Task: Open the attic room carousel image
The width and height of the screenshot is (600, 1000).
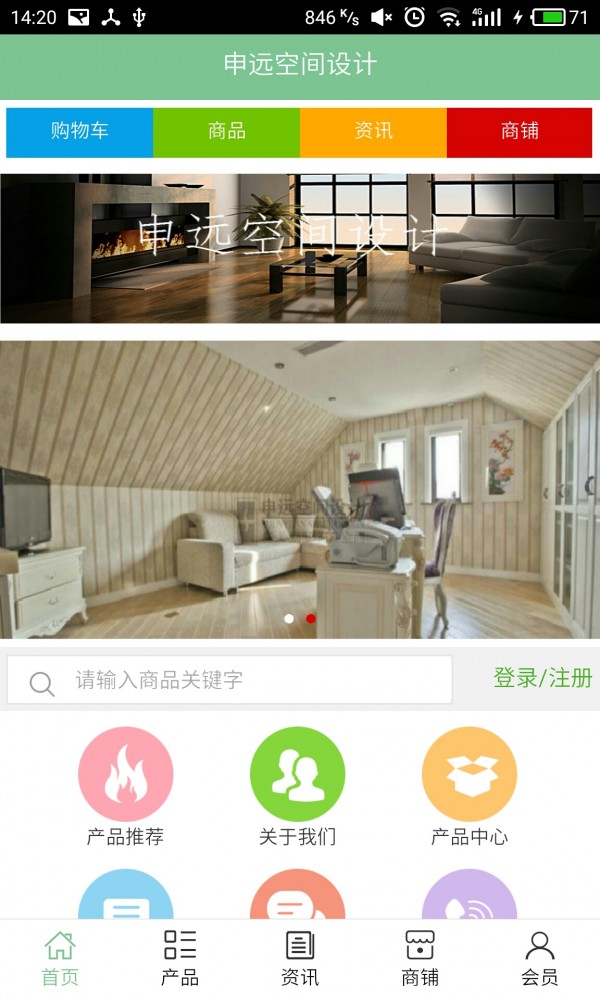Action: (x=300, y=480)
